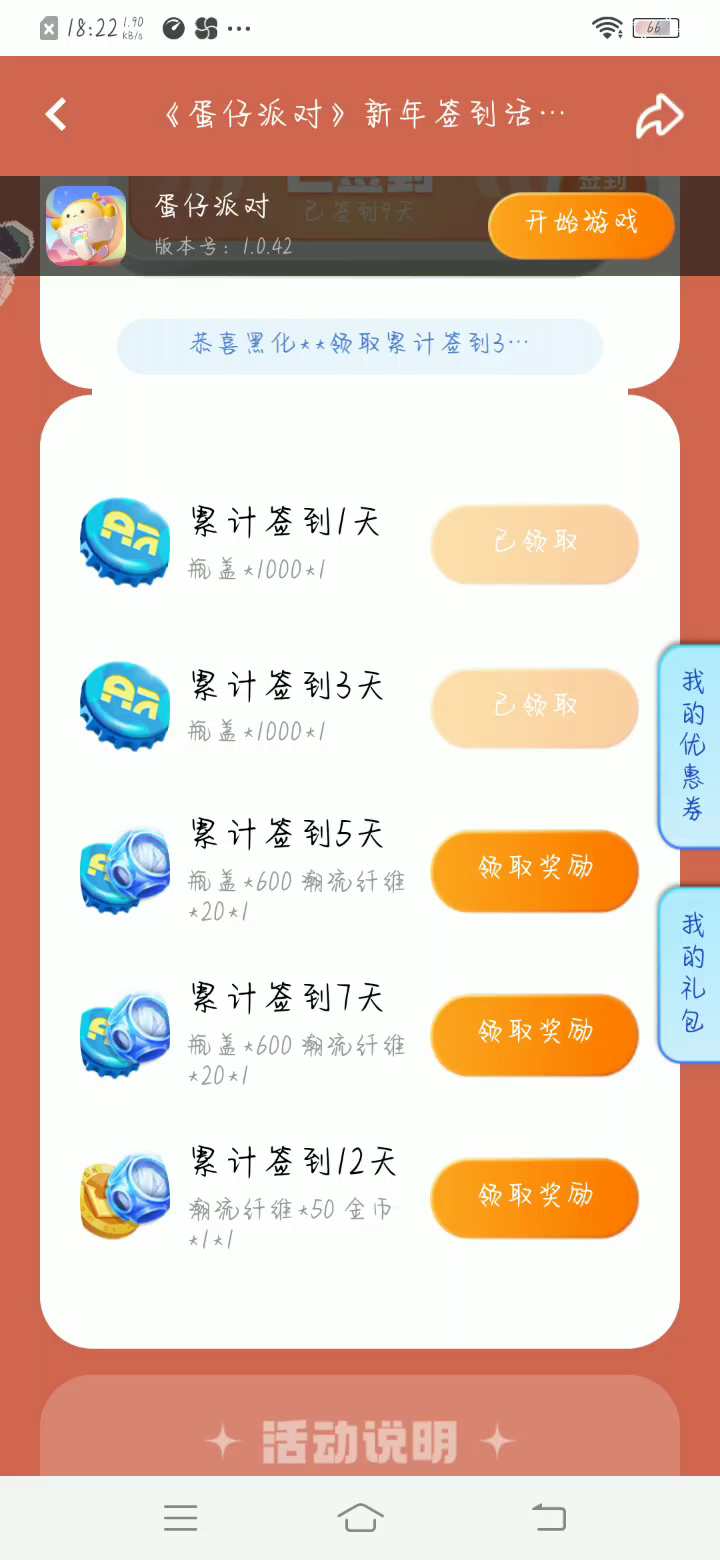Tap the 开始游戏 button
Viewport: 720px width, 1560px height.
coord(581,224)
